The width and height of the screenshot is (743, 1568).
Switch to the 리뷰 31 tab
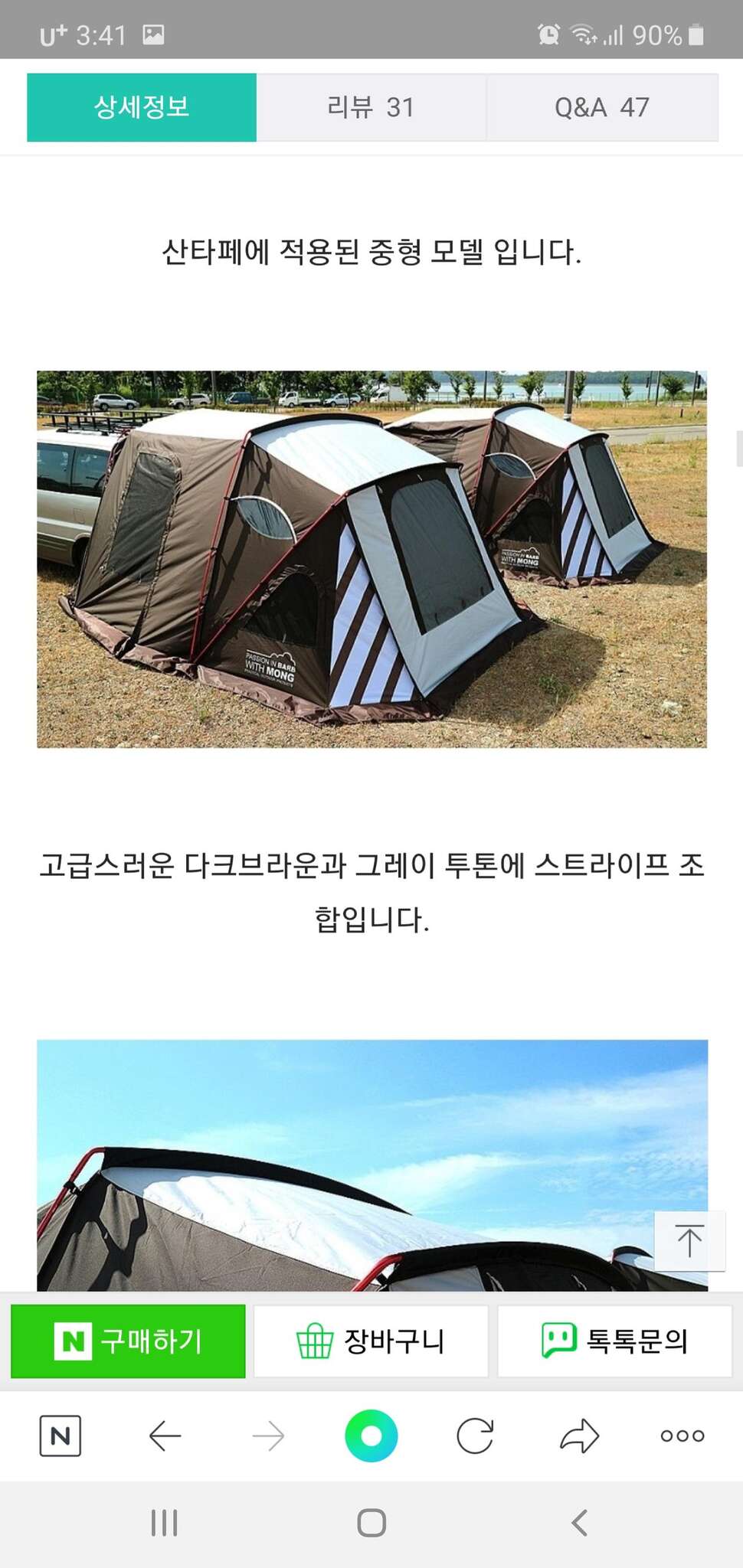[371, 107]
